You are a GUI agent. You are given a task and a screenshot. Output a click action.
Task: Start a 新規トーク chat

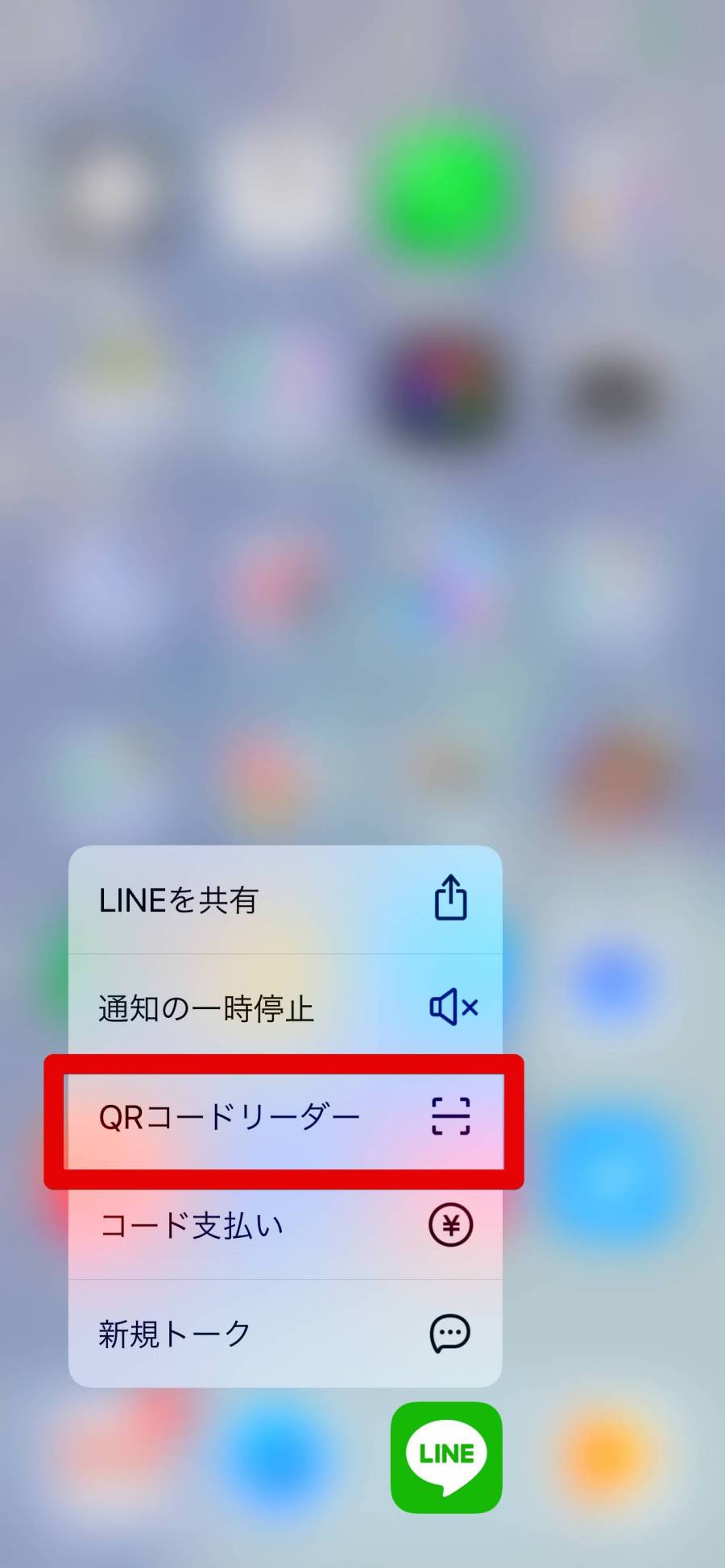[284, 1334]
